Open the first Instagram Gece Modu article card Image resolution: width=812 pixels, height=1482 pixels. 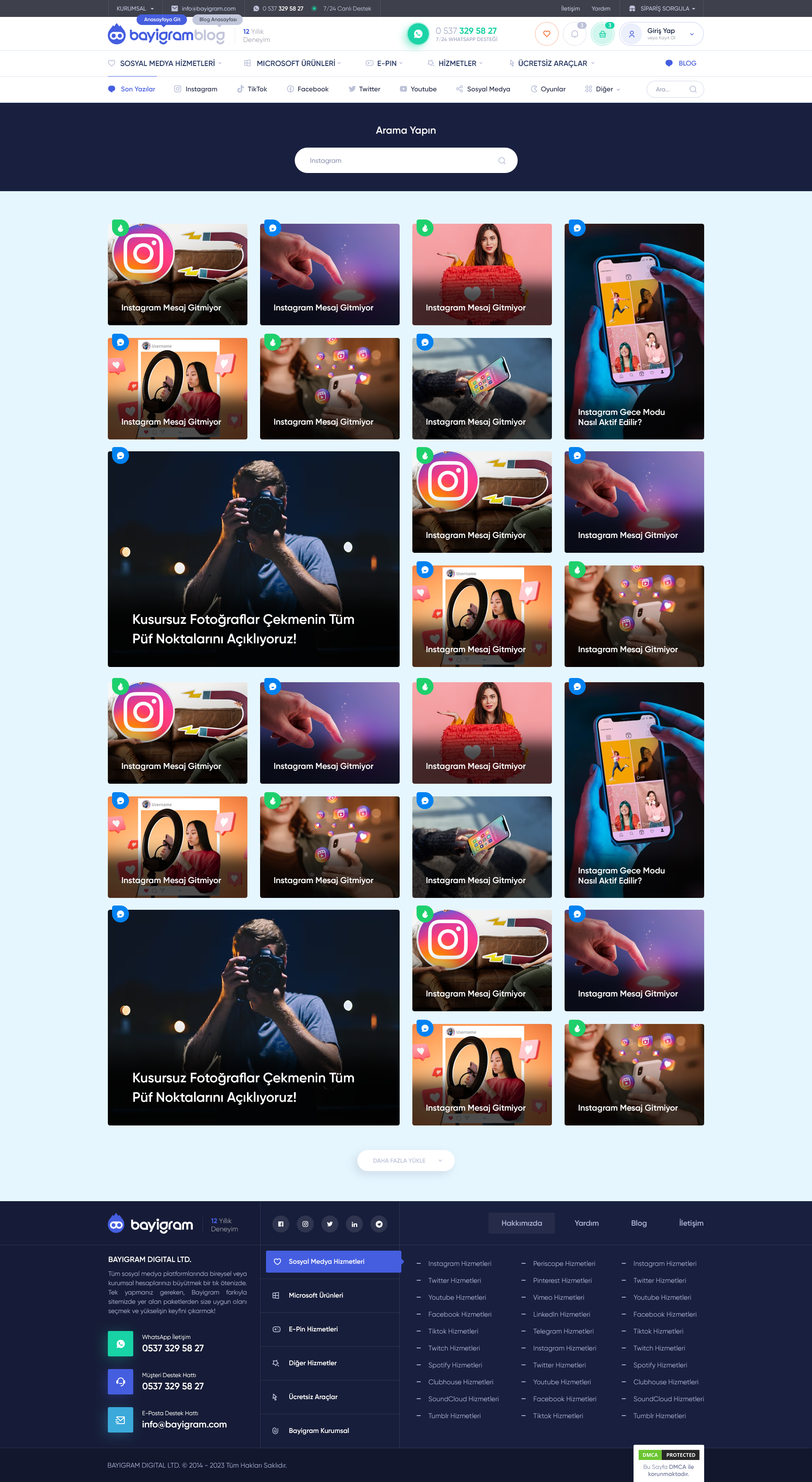tap(634, 332)
